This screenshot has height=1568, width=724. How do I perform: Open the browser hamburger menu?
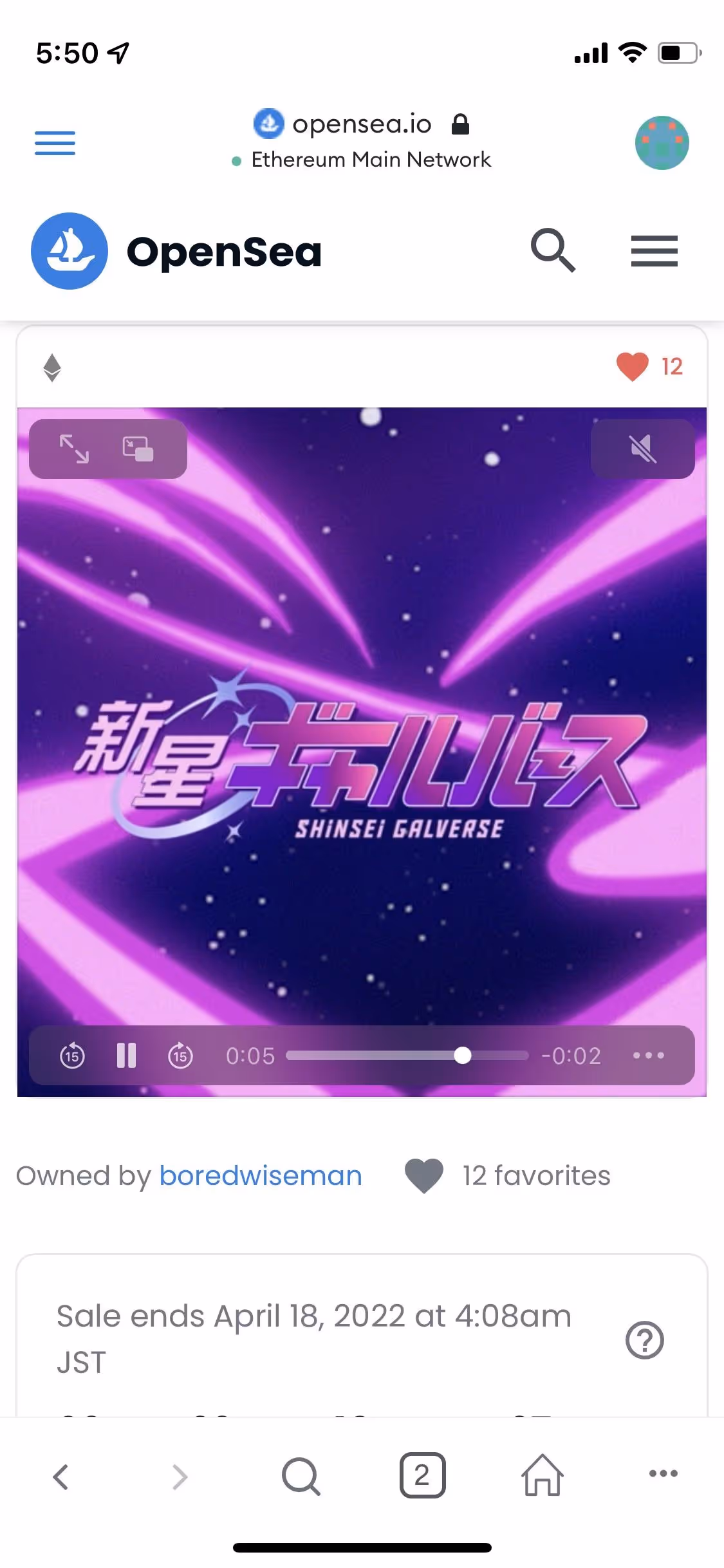coord(55,143)
